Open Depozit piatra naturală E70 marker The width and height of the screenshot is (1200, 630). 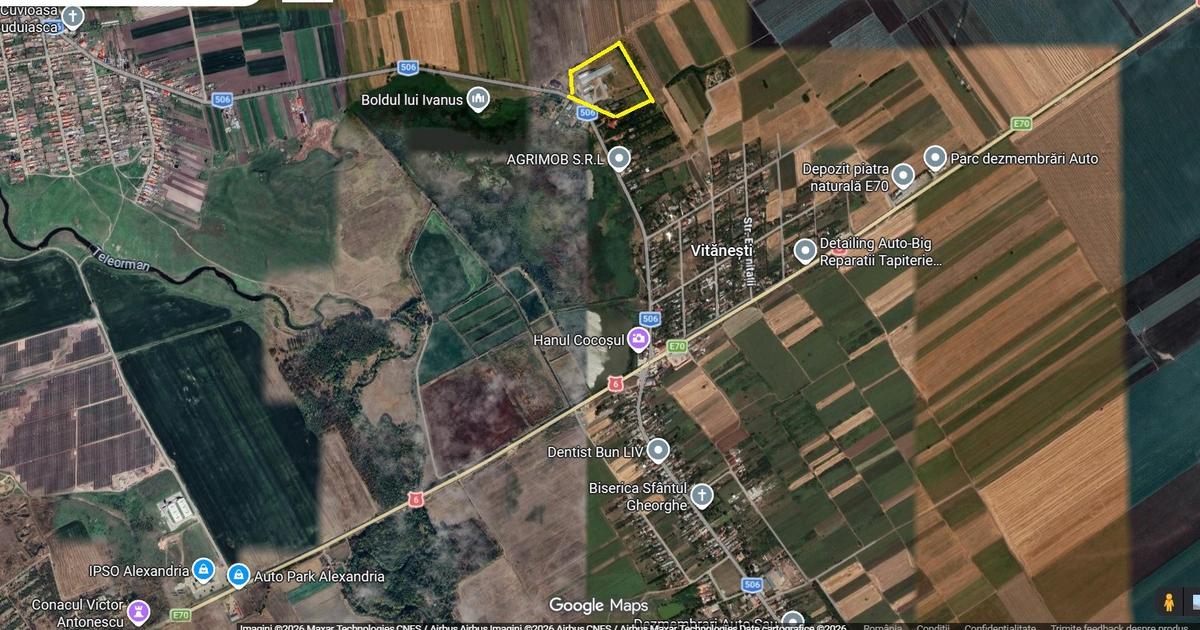coord(903,176)
